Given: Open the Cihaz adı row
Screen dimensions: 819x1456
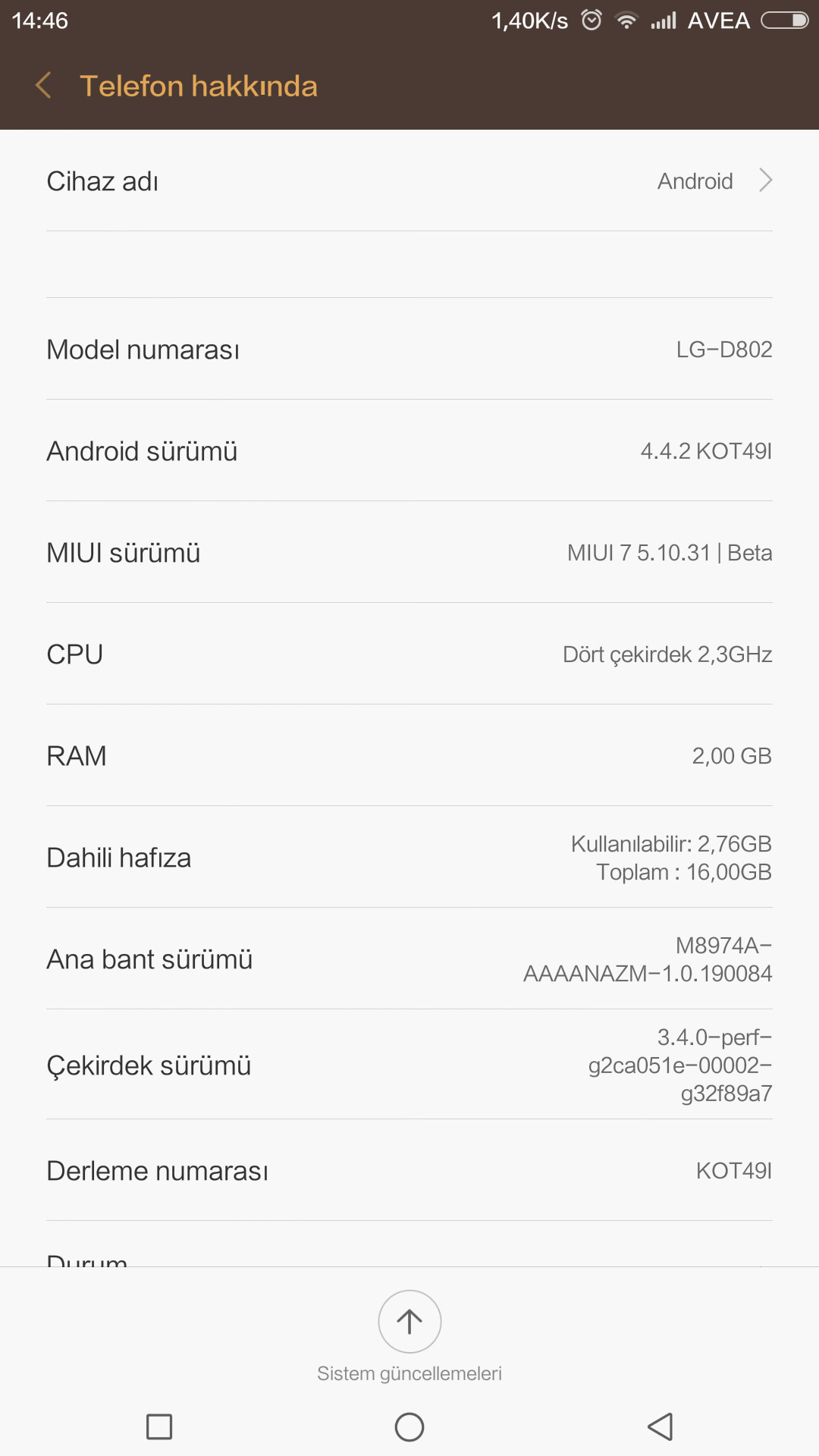Looking at the screenshot, I should click(409, 180).
